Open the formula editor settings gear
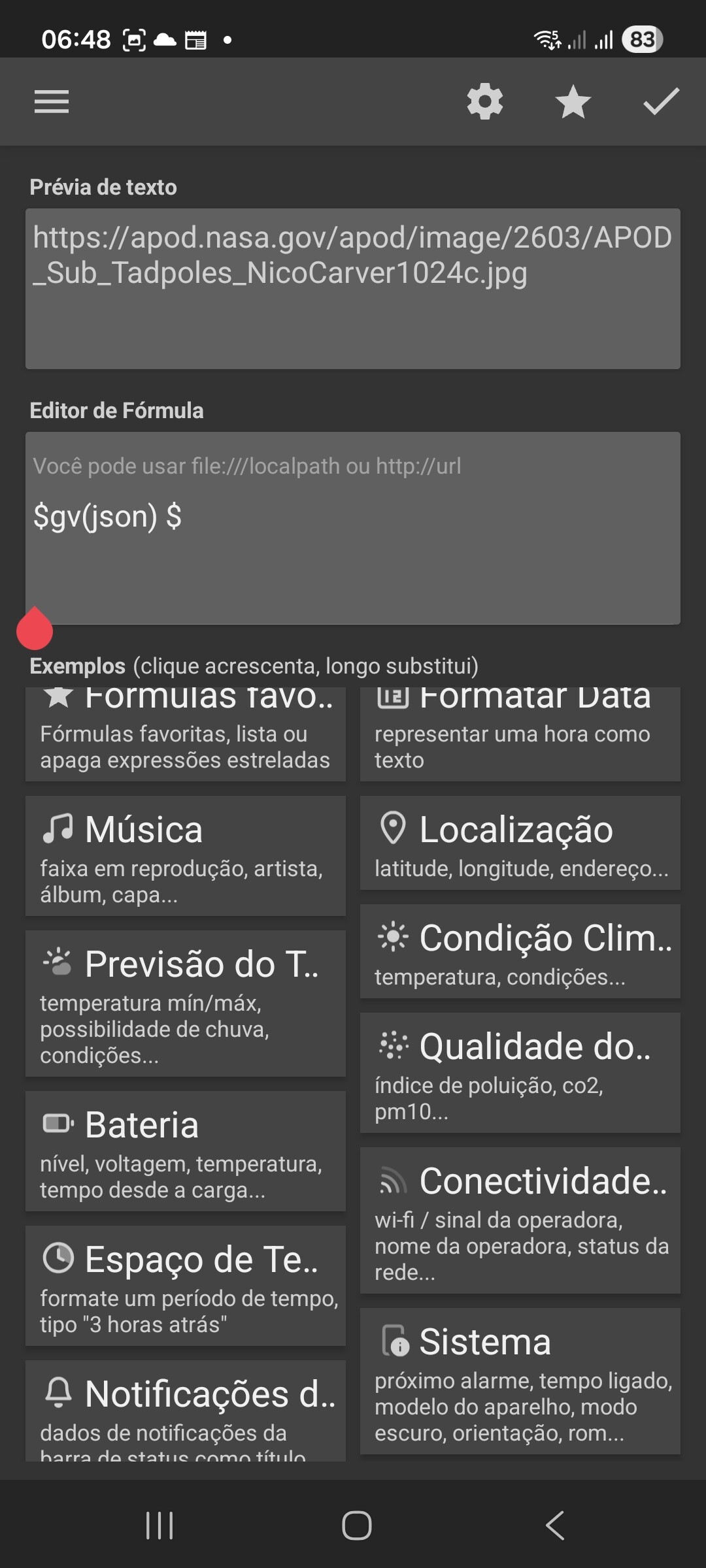Viewport: 706px width, 1568px height. click(x=485, y=102)
